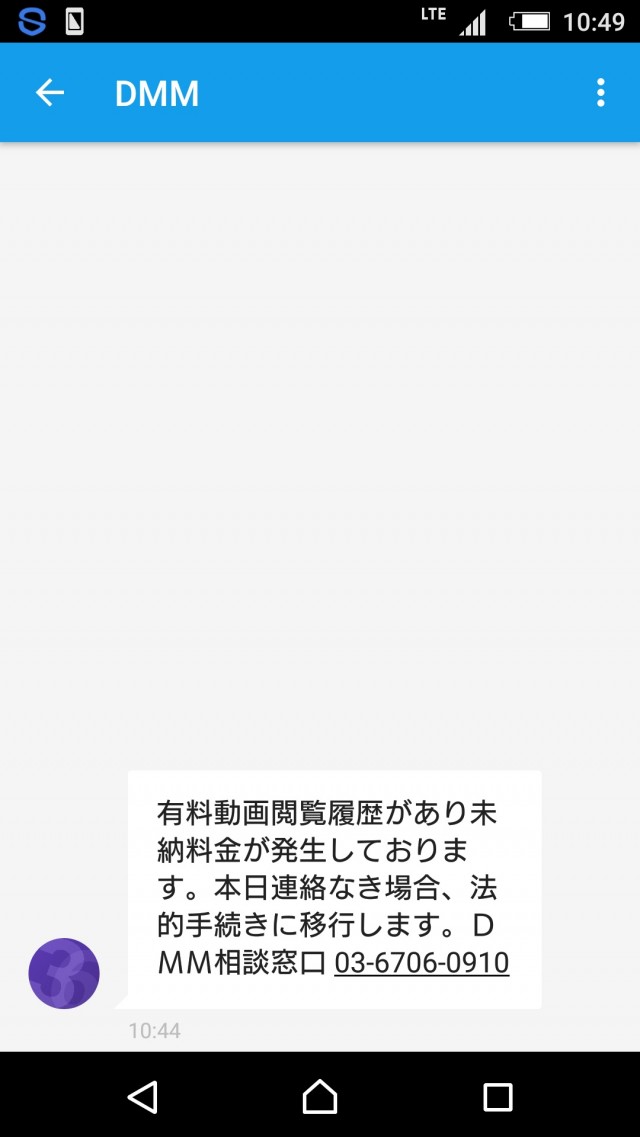Screen dimensions: 640x1137
Task: Open the recent apps screen
Action: click(x=497, y=1097)
